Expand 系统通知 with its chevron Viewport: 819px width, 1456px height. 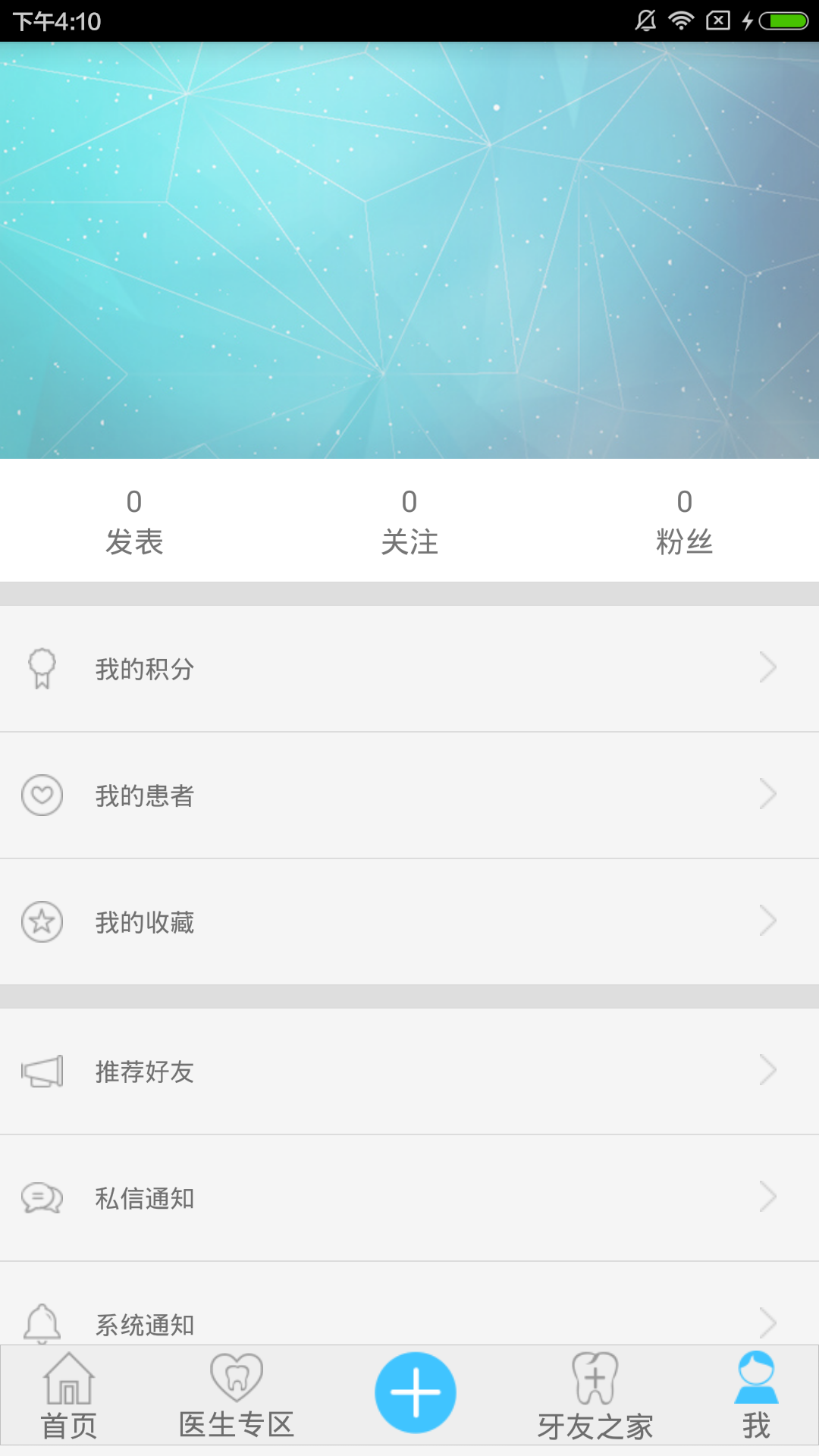(x=768, y=1323)
